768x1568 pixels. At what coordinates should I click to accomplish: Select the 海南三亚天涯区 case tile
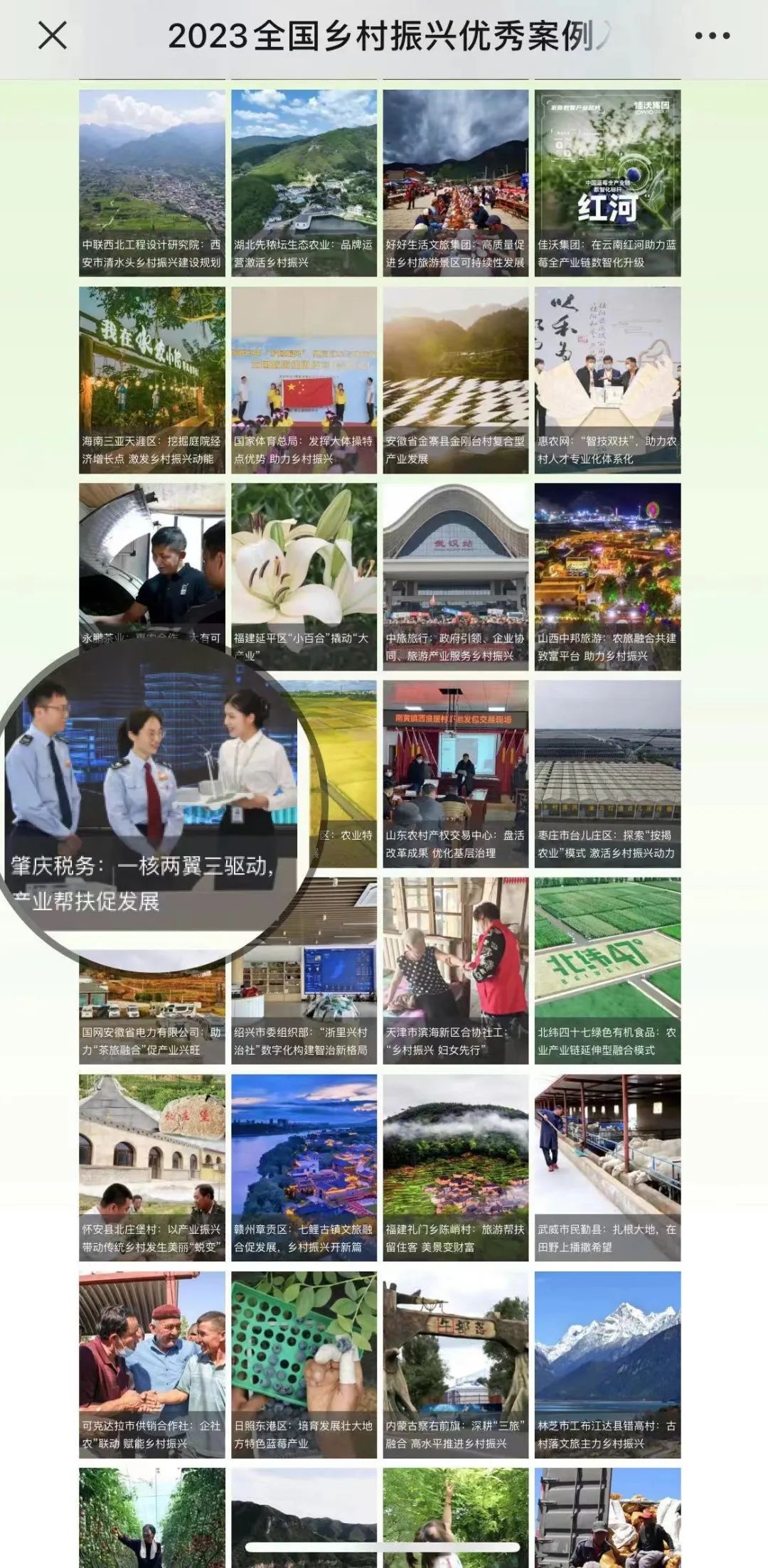tap(152, 380)
